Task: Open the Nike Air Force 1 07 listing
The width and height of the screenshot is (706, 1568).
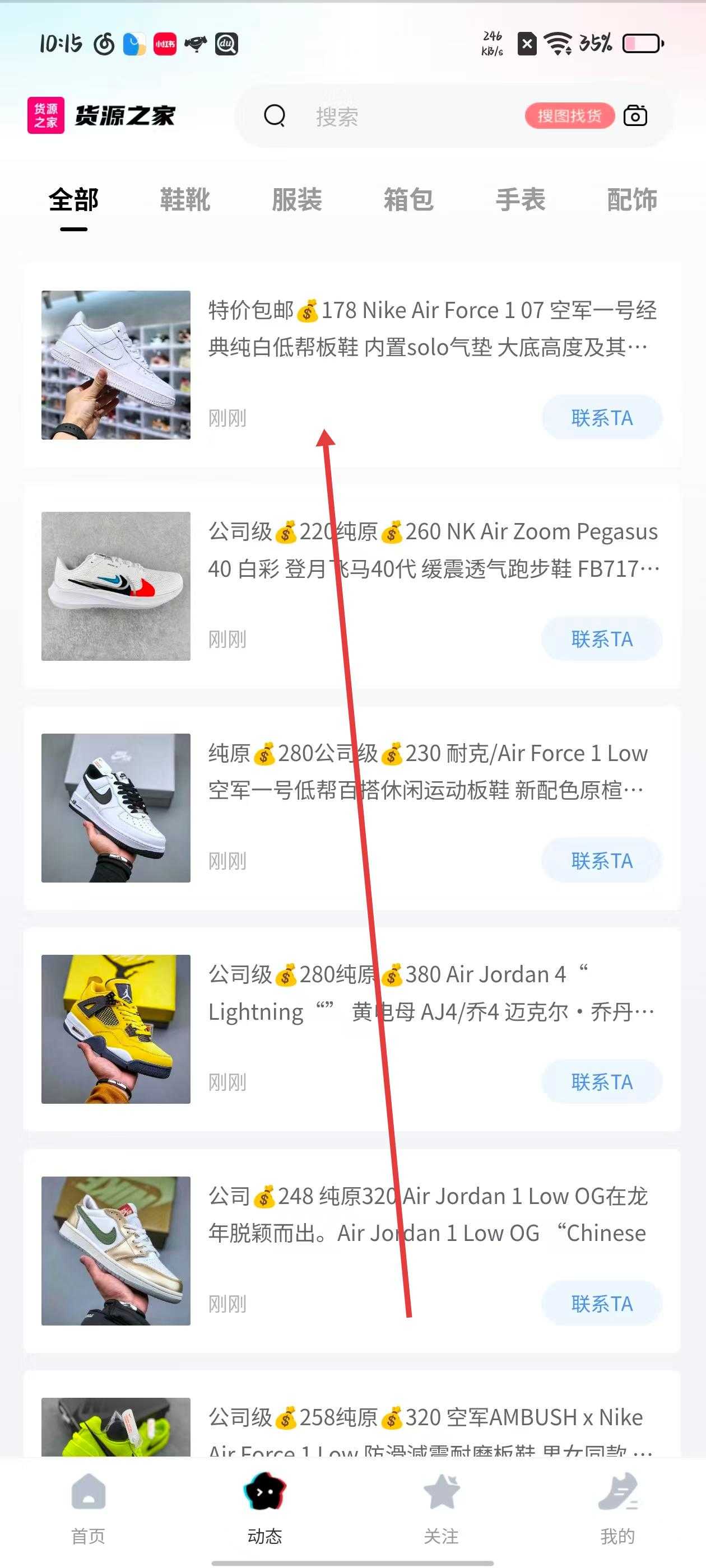Action: (431, 329)
